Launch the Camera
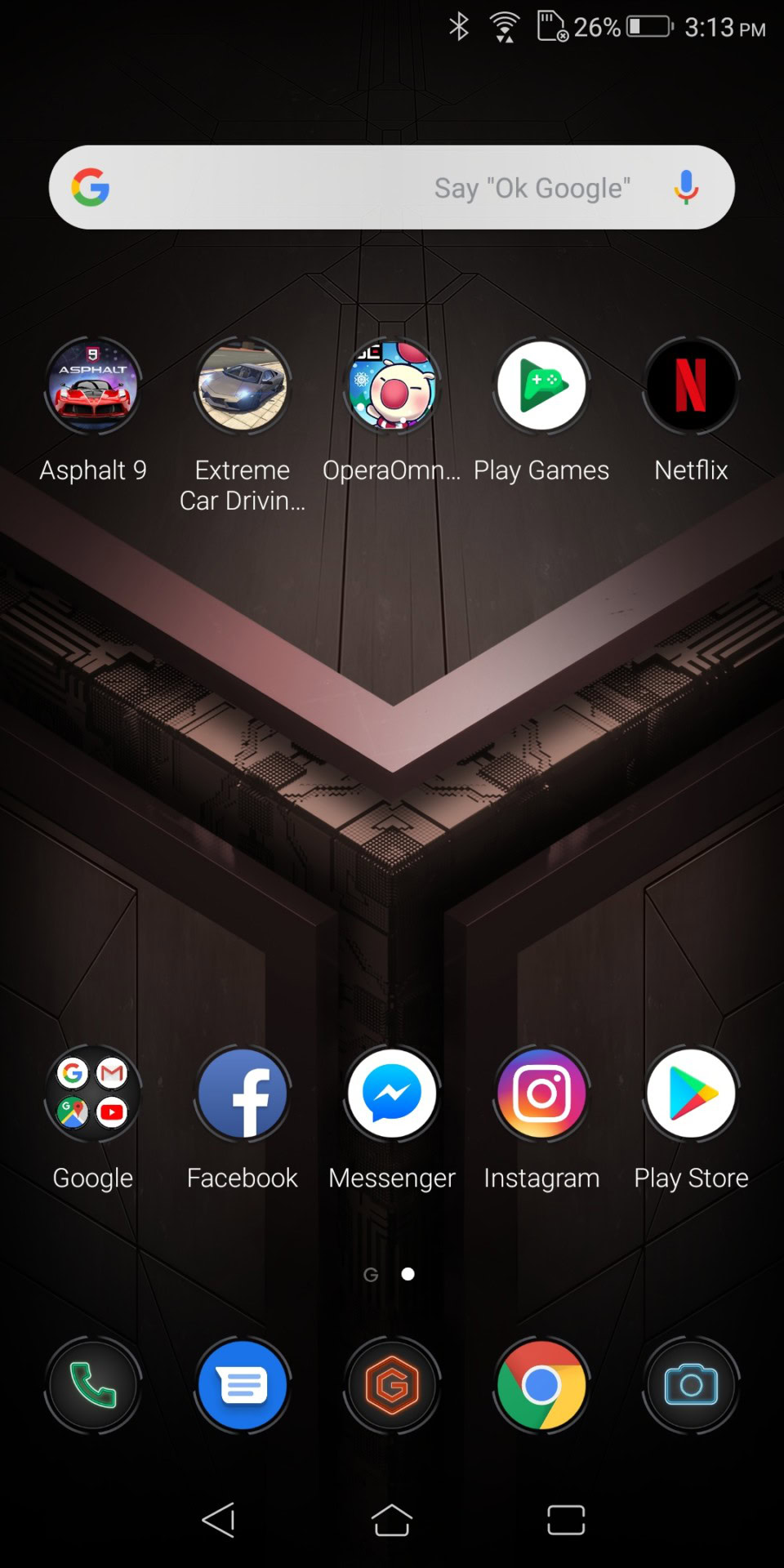 [x=691, y=1385]
